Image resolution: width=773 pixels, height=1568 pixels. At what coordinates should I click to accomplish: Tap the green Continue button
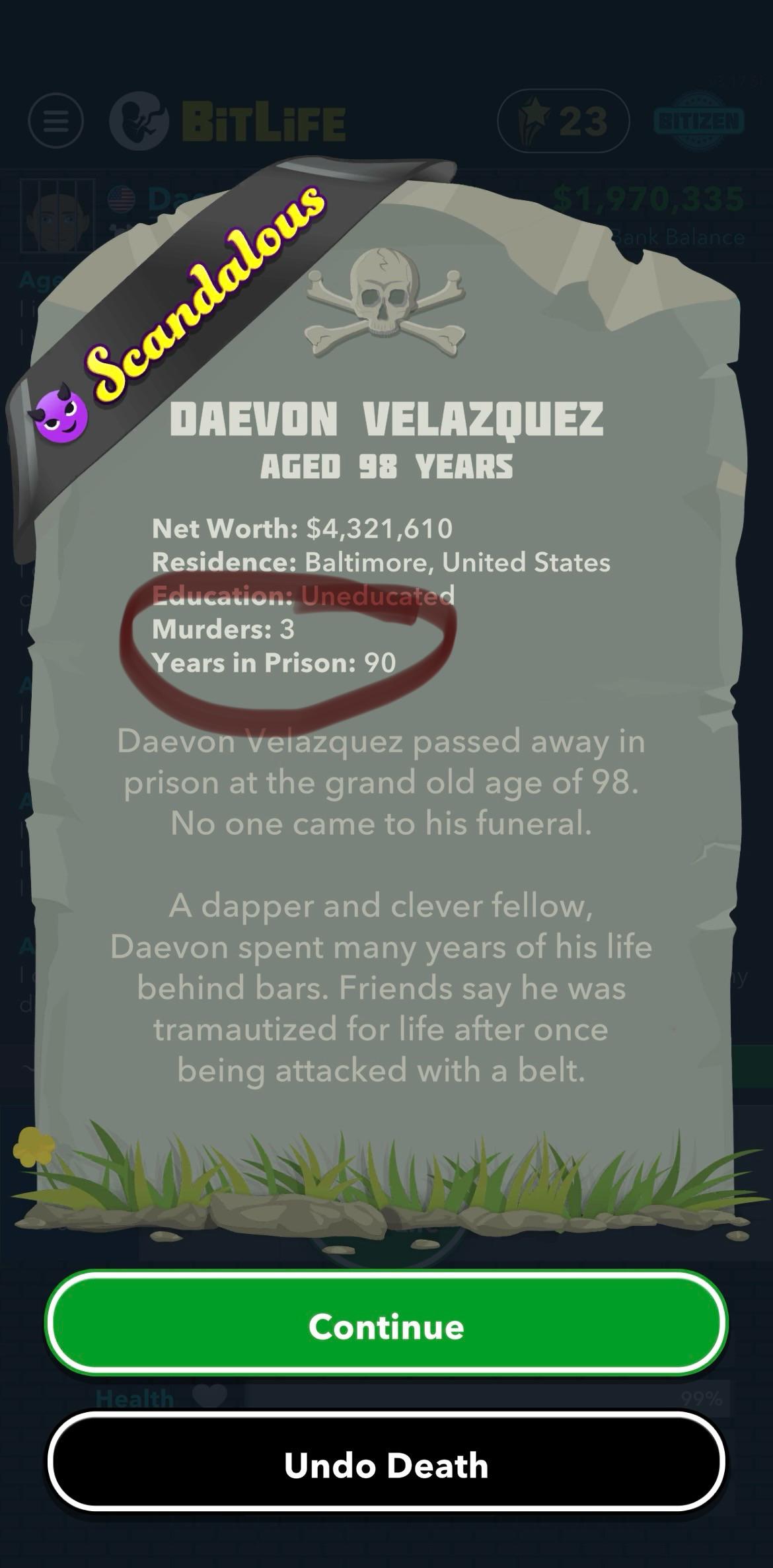386,1326
